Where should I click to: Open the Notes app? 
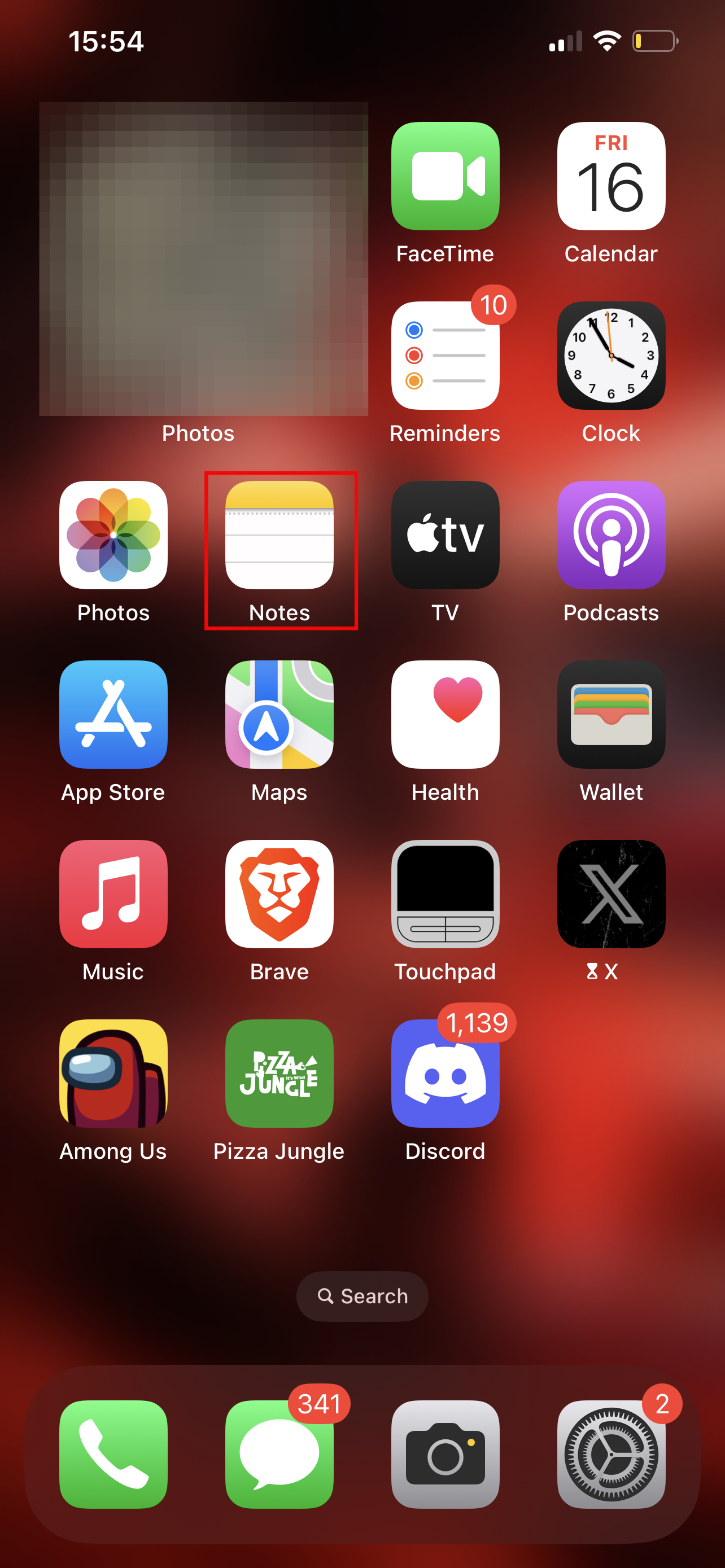point(279,535)
